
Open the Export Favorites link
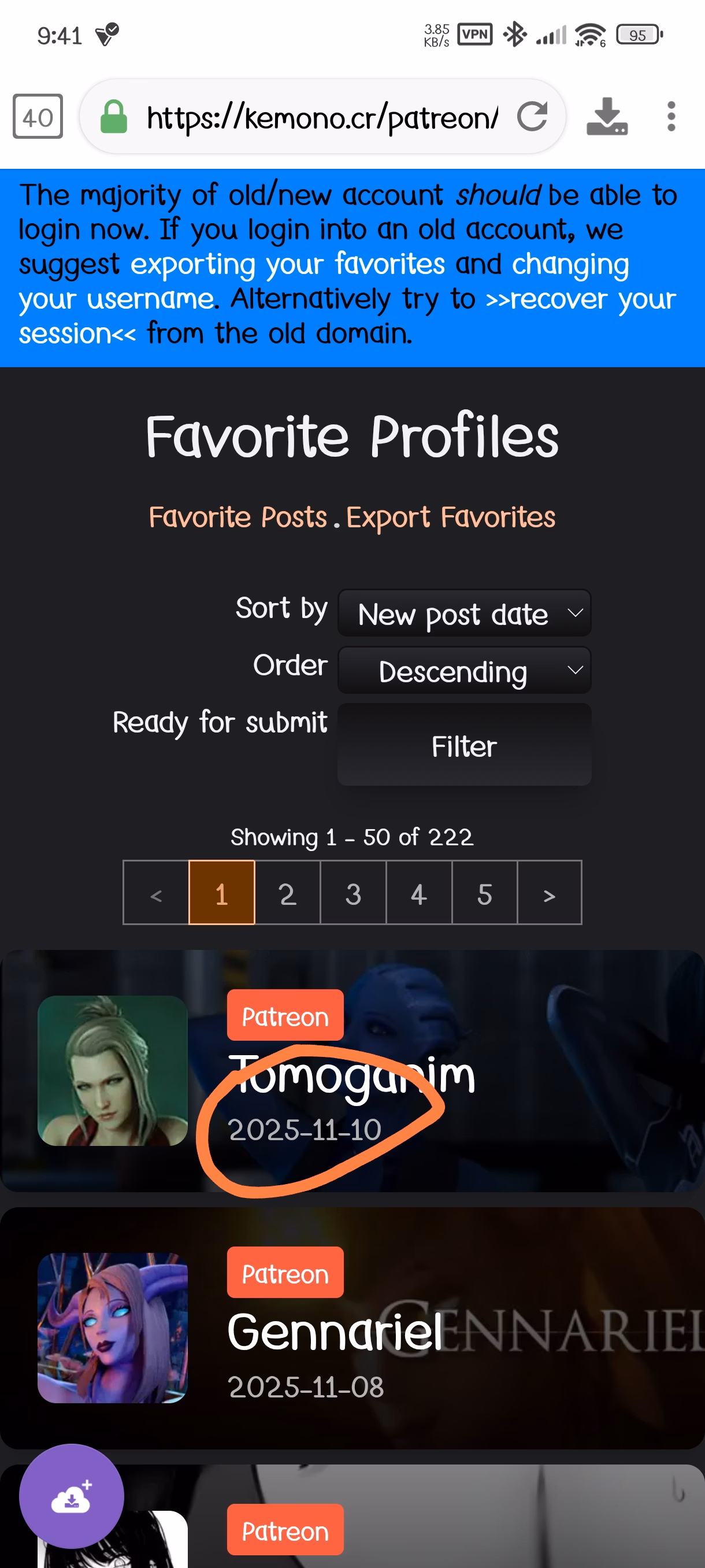click(450, 517)
